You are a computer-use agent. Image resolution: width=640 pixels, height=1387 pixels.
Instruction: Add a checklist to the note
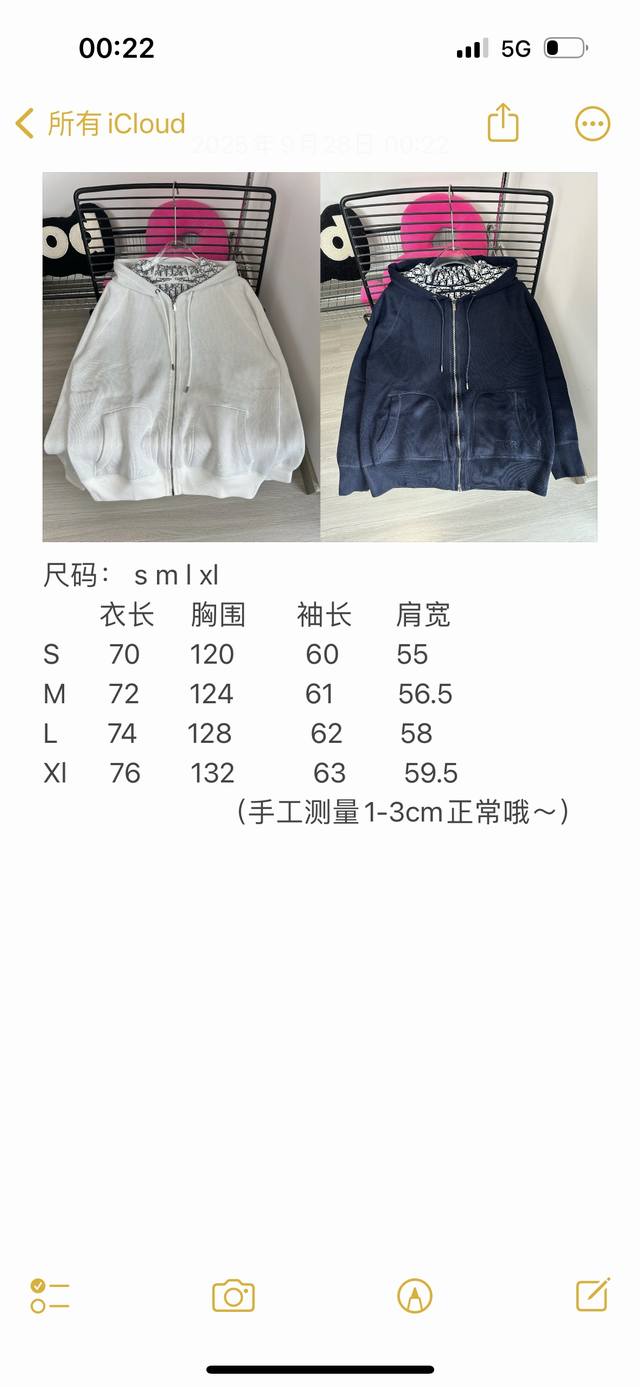point(49,1296)
